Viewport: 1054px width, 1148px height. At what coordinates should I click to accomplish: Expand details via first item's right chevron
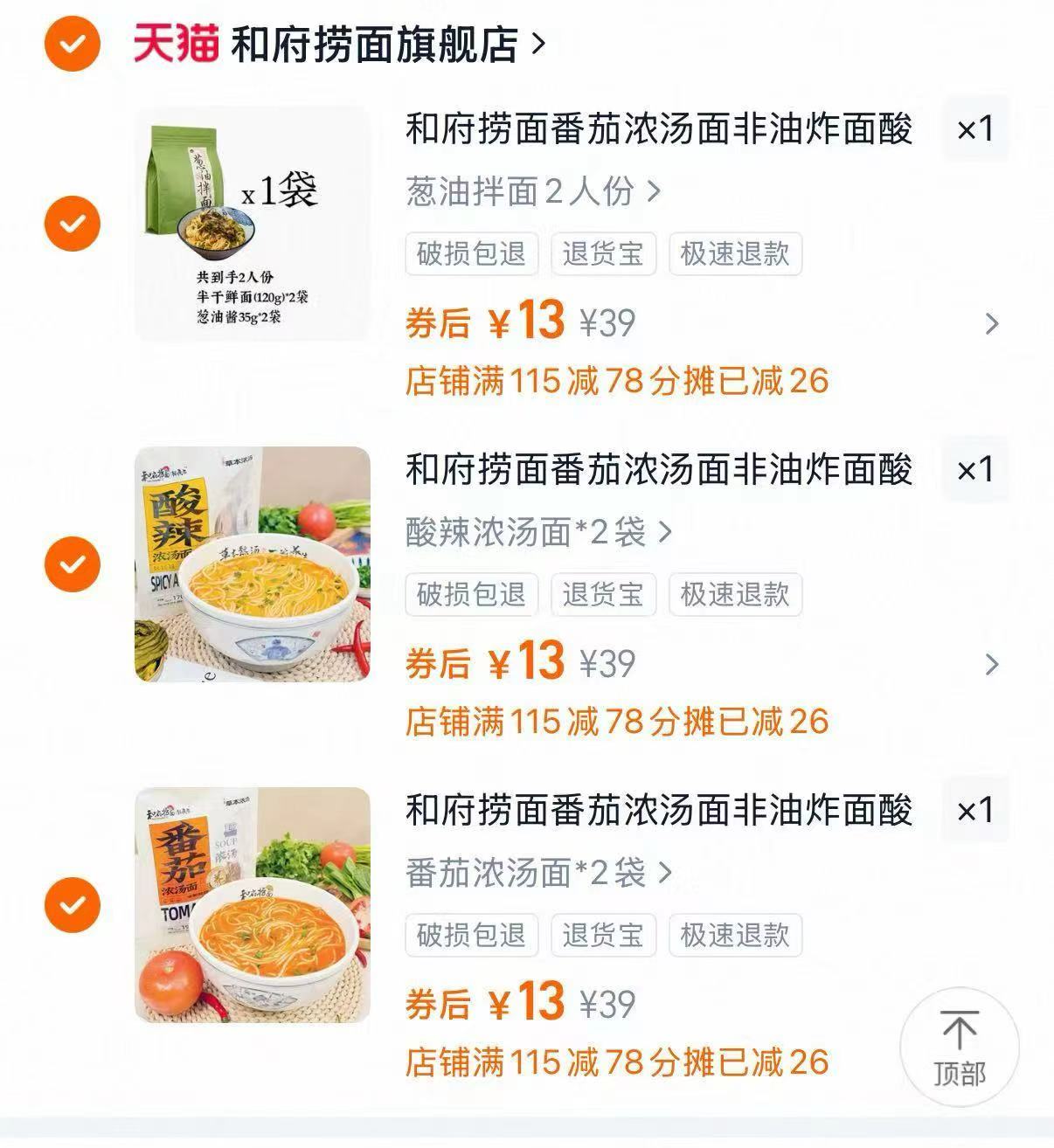992,323
